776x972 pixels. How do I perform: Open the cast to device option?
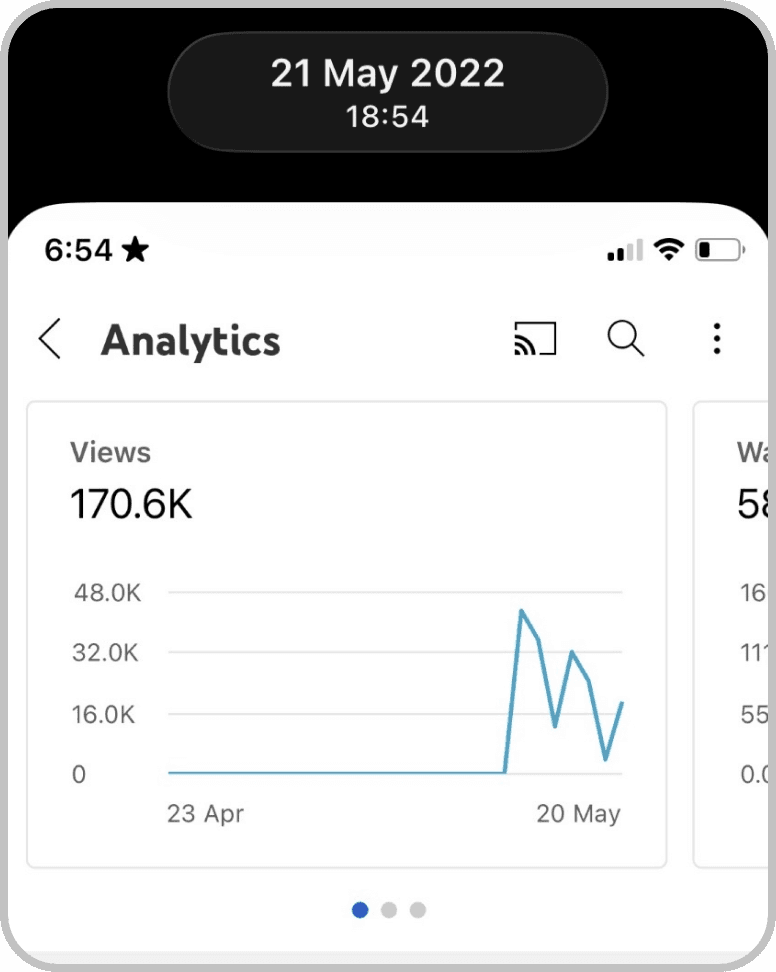click(534, 340)
